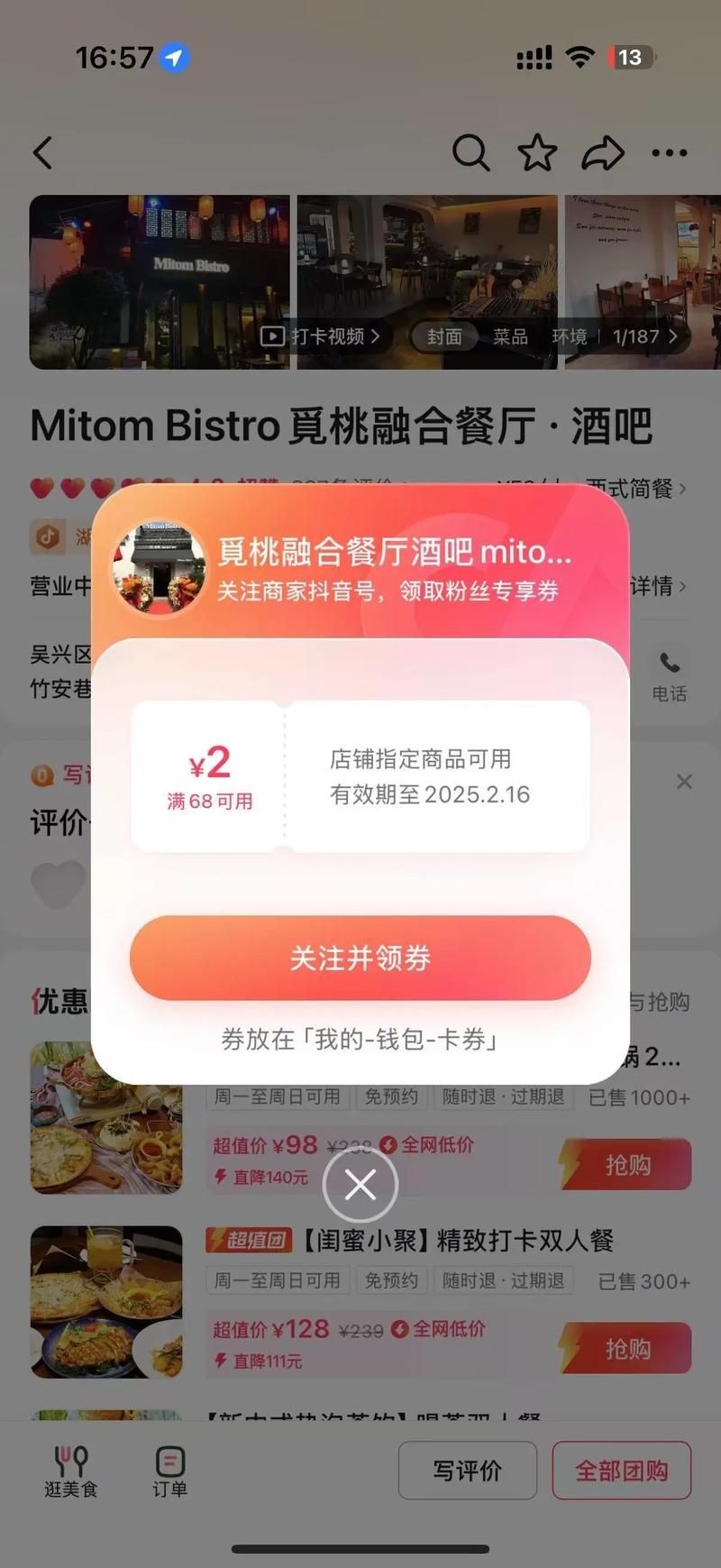This screenshot has width=721, height=1568.
Task: Toggle the star favorite icon
Action: tap(538, 153)
